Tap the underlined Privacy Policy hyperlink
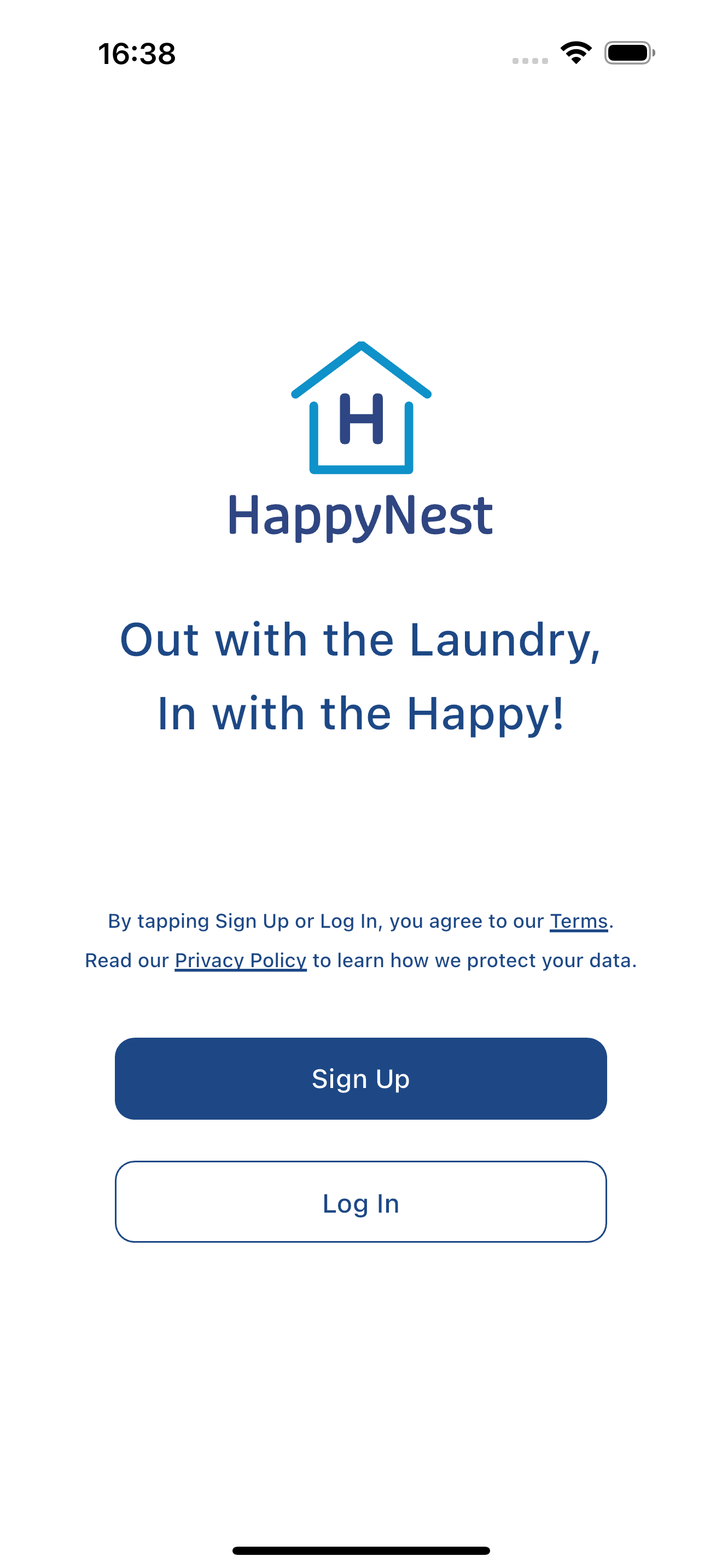 click(x=240, y=960)
